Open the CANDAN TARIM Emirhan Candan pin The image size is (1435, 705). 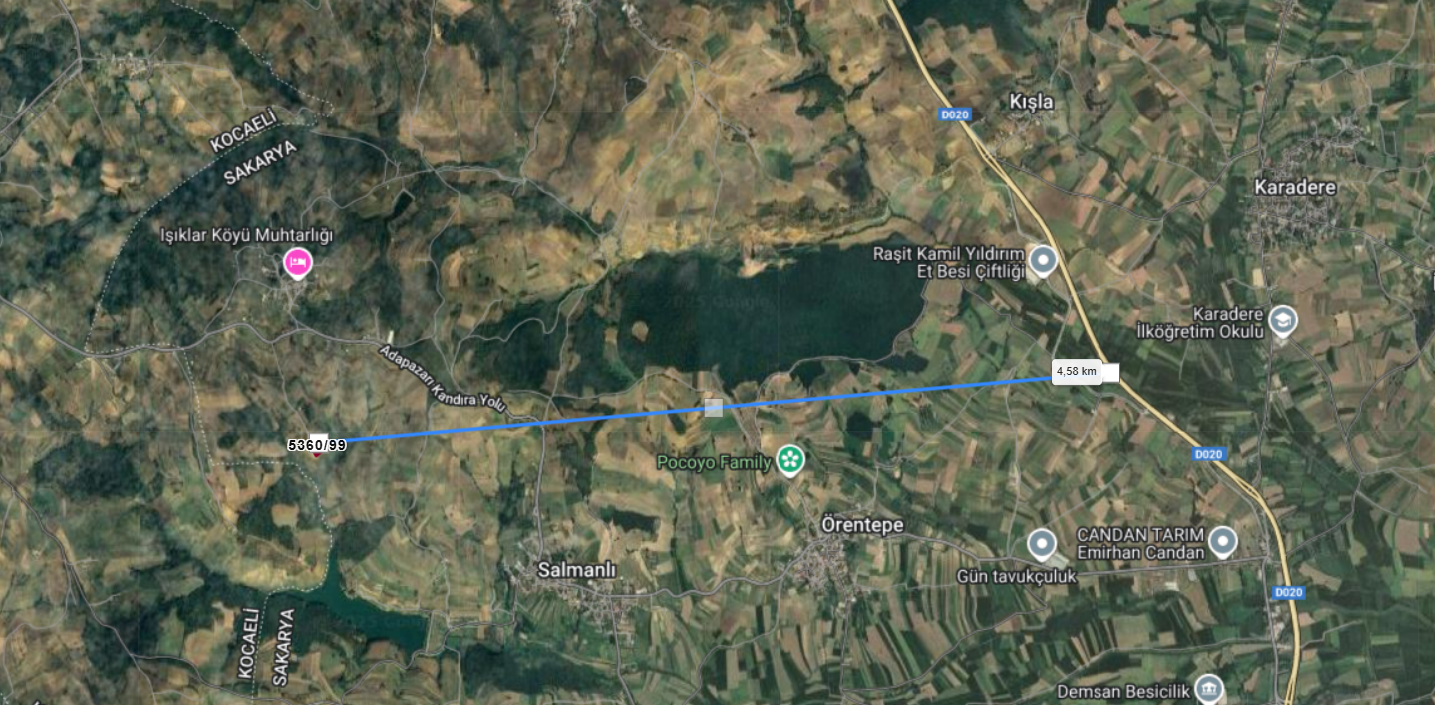pyautogui.click(x=1222, y=541)
